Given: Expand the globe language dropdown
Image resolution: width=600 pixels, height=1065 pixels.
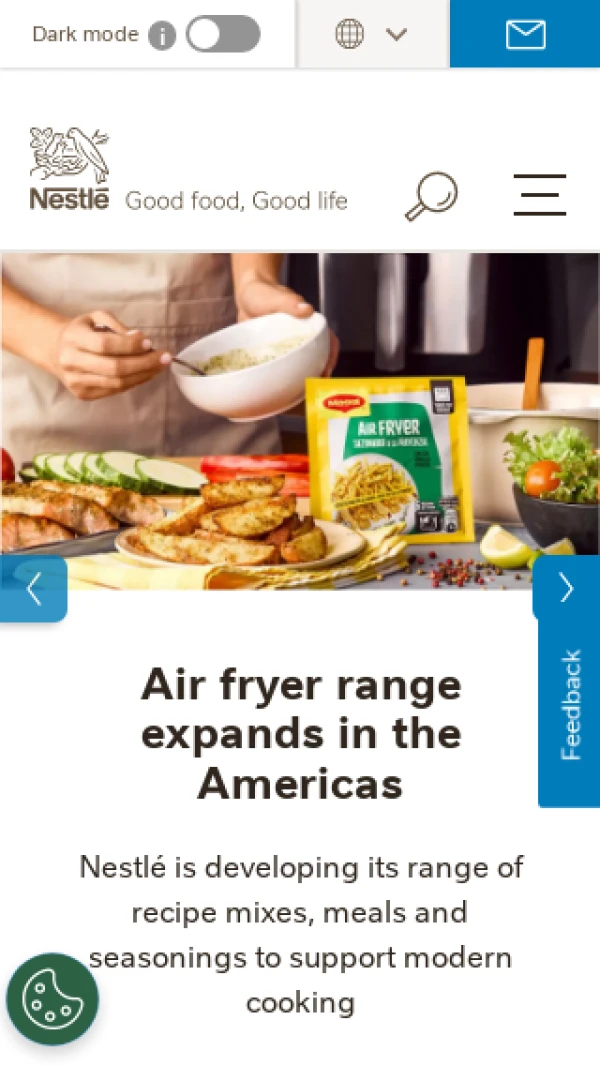Looking at the screenshot, I should 371,35.
